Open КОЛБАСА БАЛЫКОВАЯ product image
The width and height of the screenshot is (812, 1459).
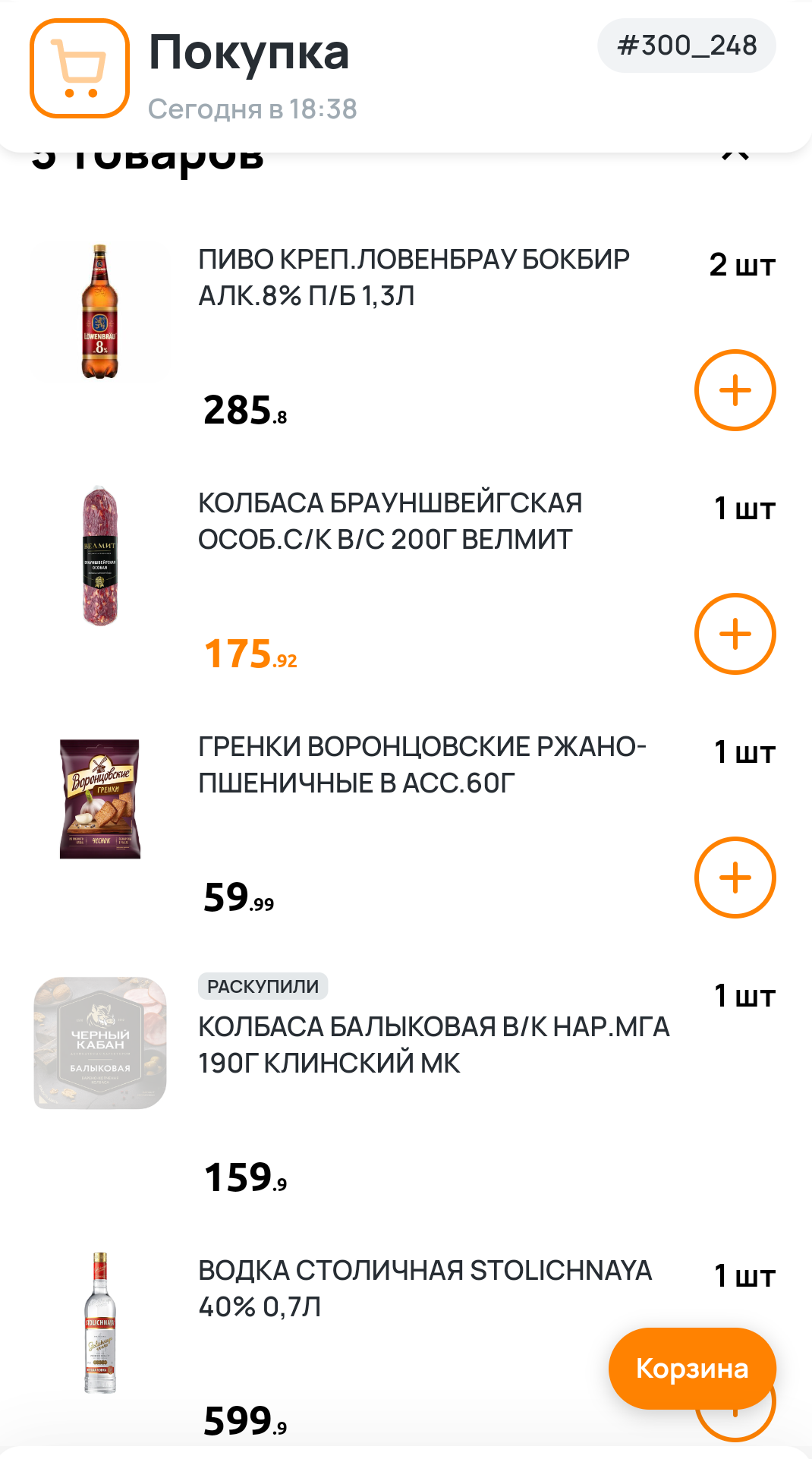[x=100, y=1043]
